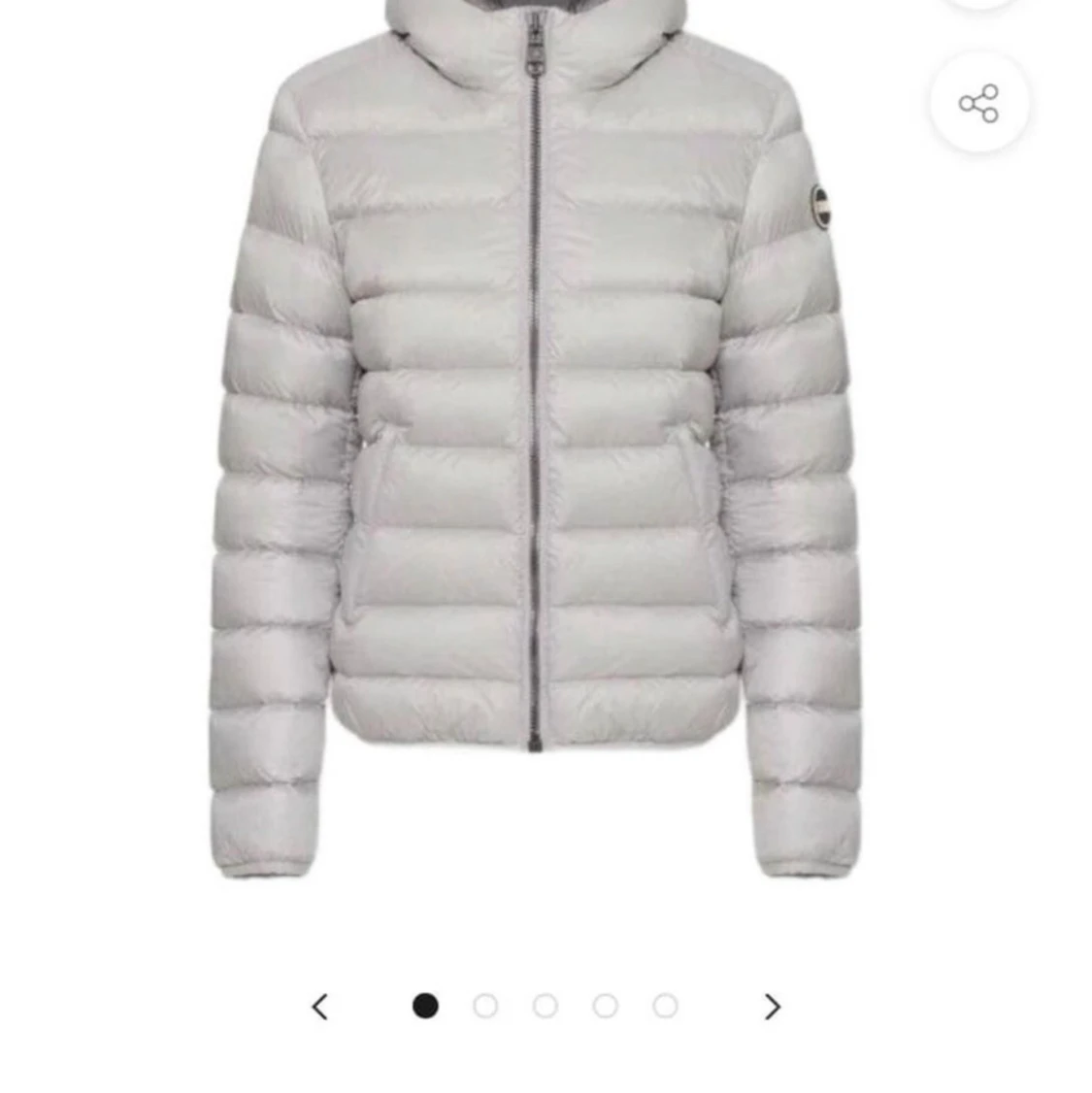Go back to the previous product image

(x=320, y=1007)
